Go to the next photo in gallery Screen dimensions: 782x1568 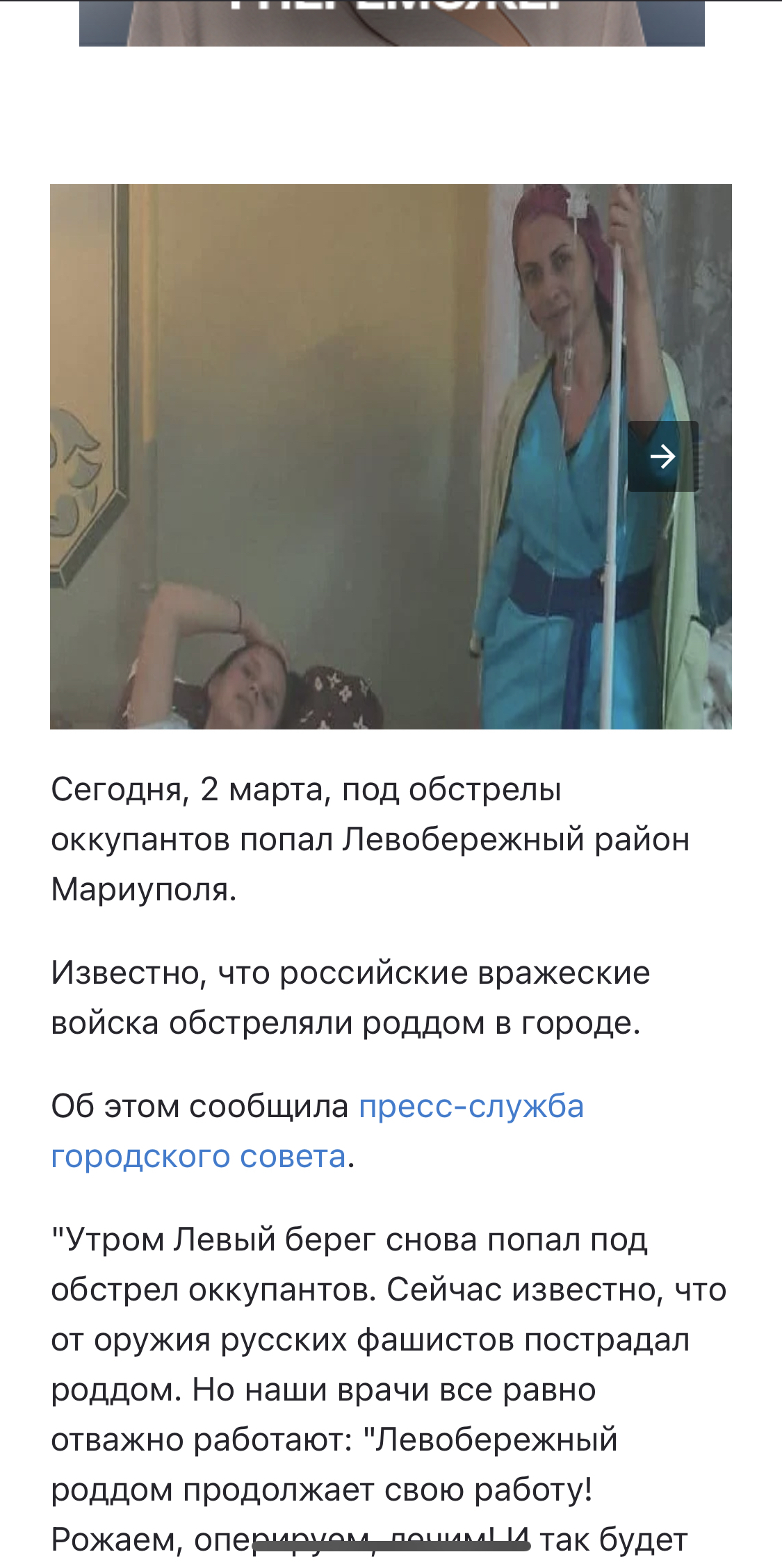coord(662,456)
